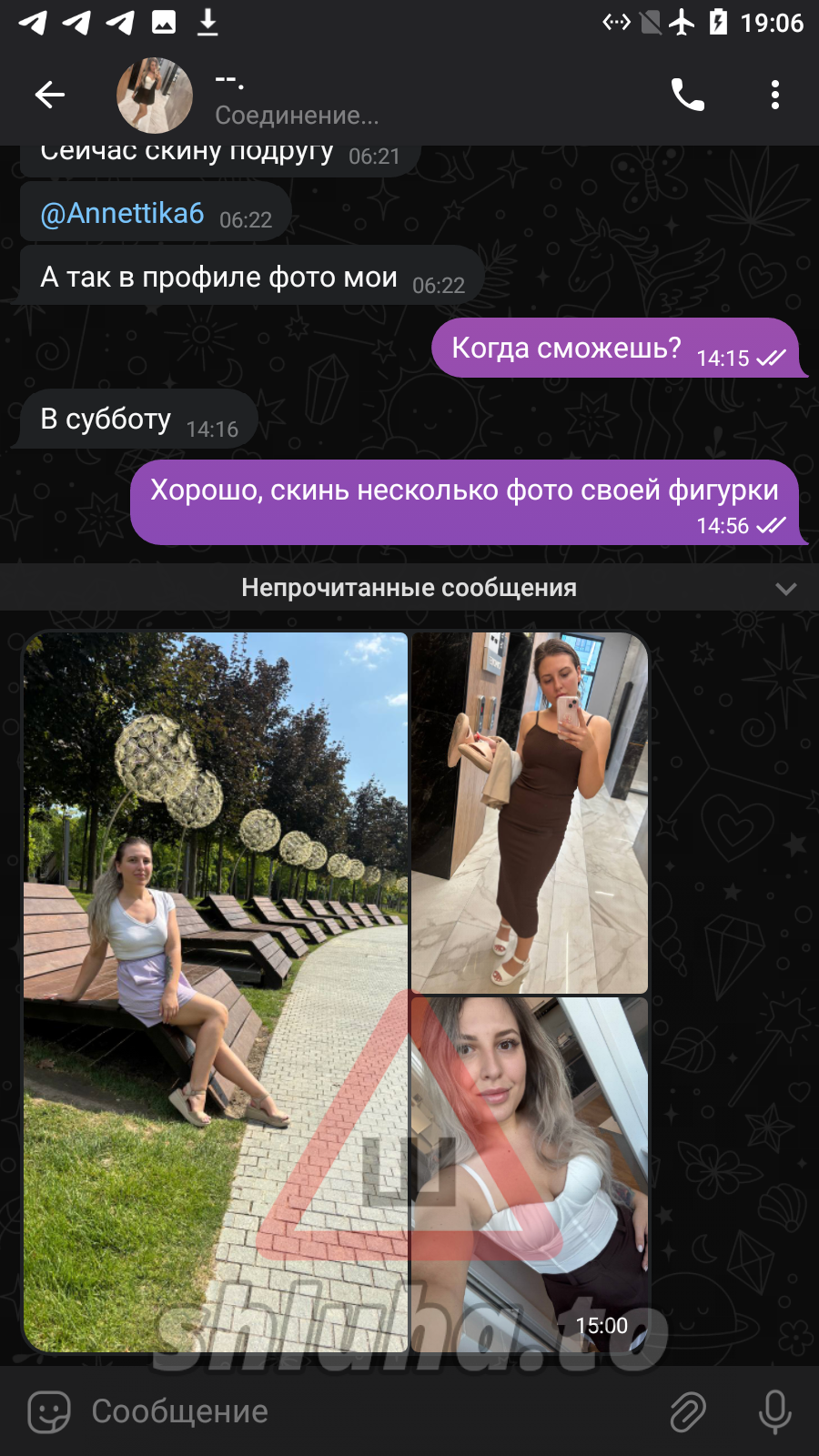Open the park bench photo
This screenshot has height=1456, width=819.
[216, 992]
